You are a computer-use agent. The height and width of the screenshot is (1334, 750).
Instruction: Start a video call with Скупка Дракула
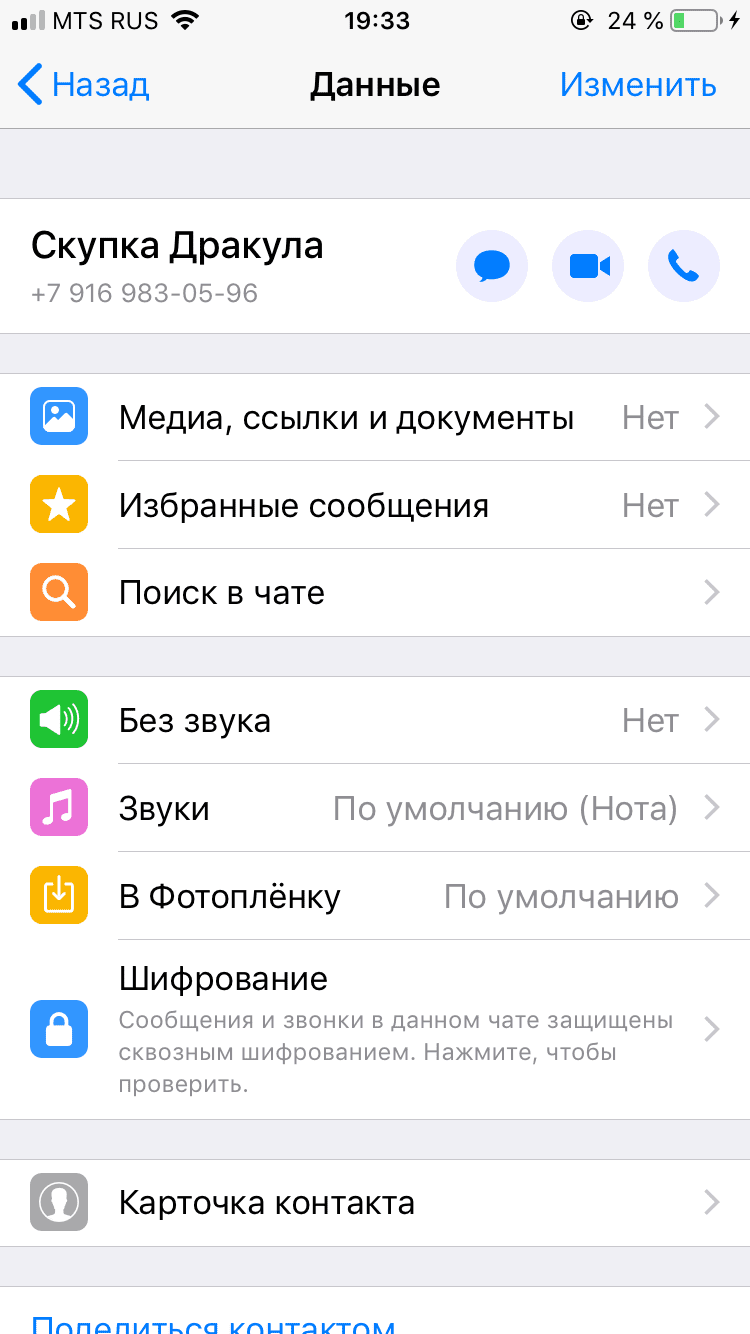pos(588,266)
